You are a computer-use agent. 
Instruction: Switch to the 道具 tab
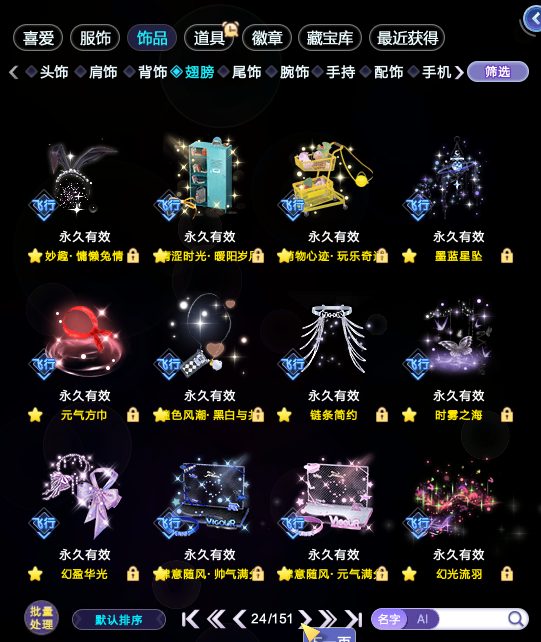pyautogui.click(x=210, y=38)
